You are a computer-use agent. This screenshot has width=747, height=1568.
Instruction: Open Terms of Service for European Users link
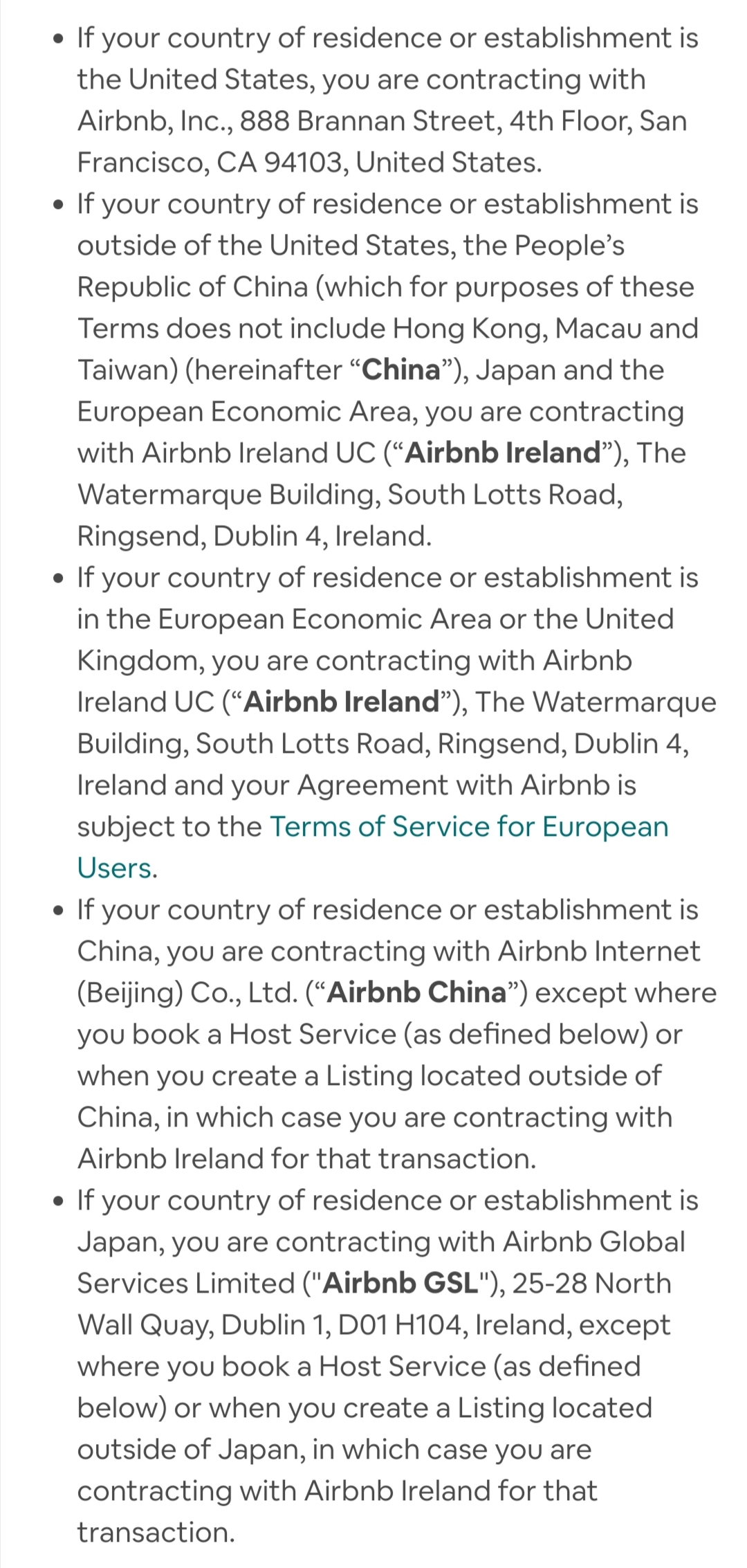(468, 827)
